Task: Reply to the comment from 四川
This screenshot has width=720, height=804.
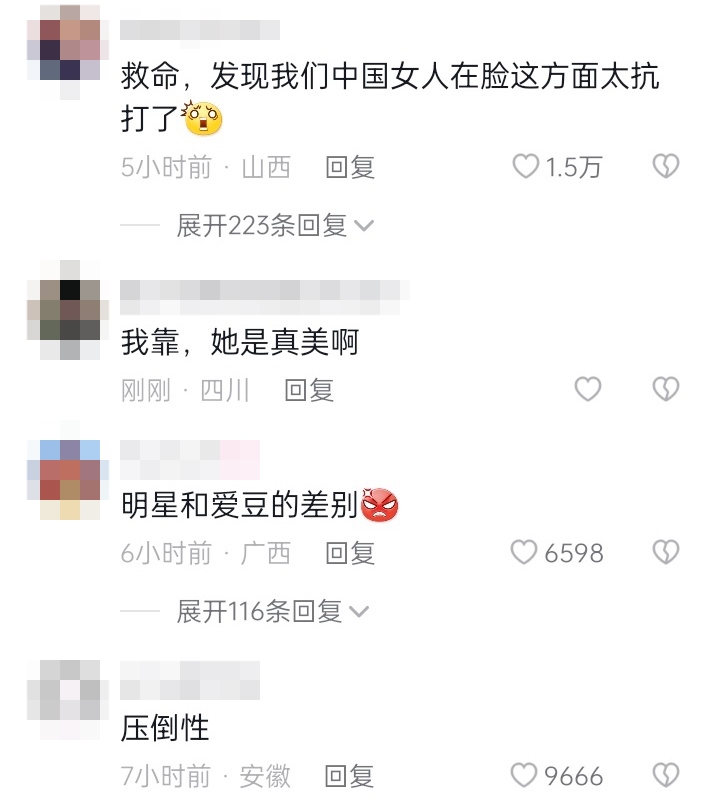Action: pos(309,390)
